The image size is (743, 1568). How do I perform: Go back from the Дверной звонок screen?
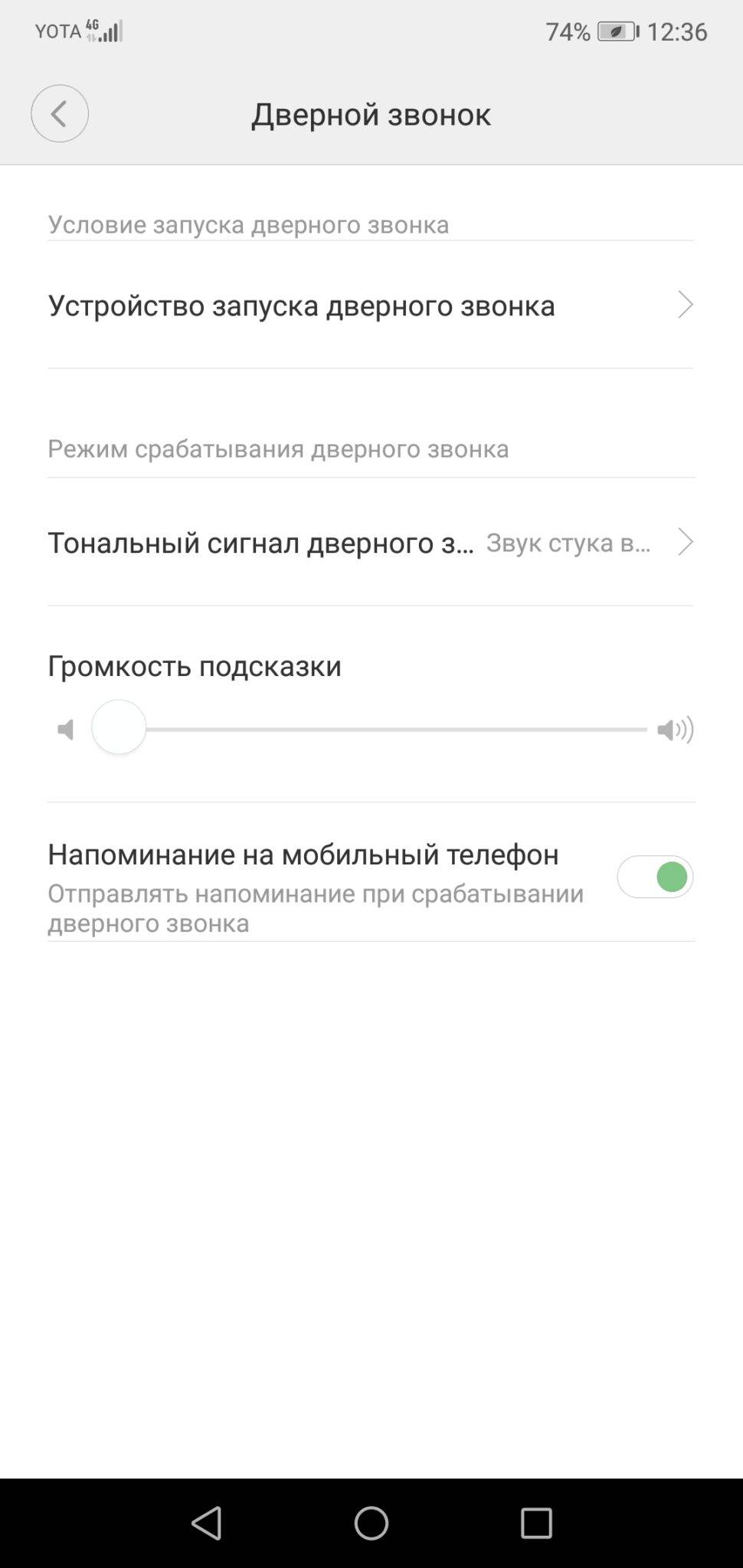tap(60, 113)
